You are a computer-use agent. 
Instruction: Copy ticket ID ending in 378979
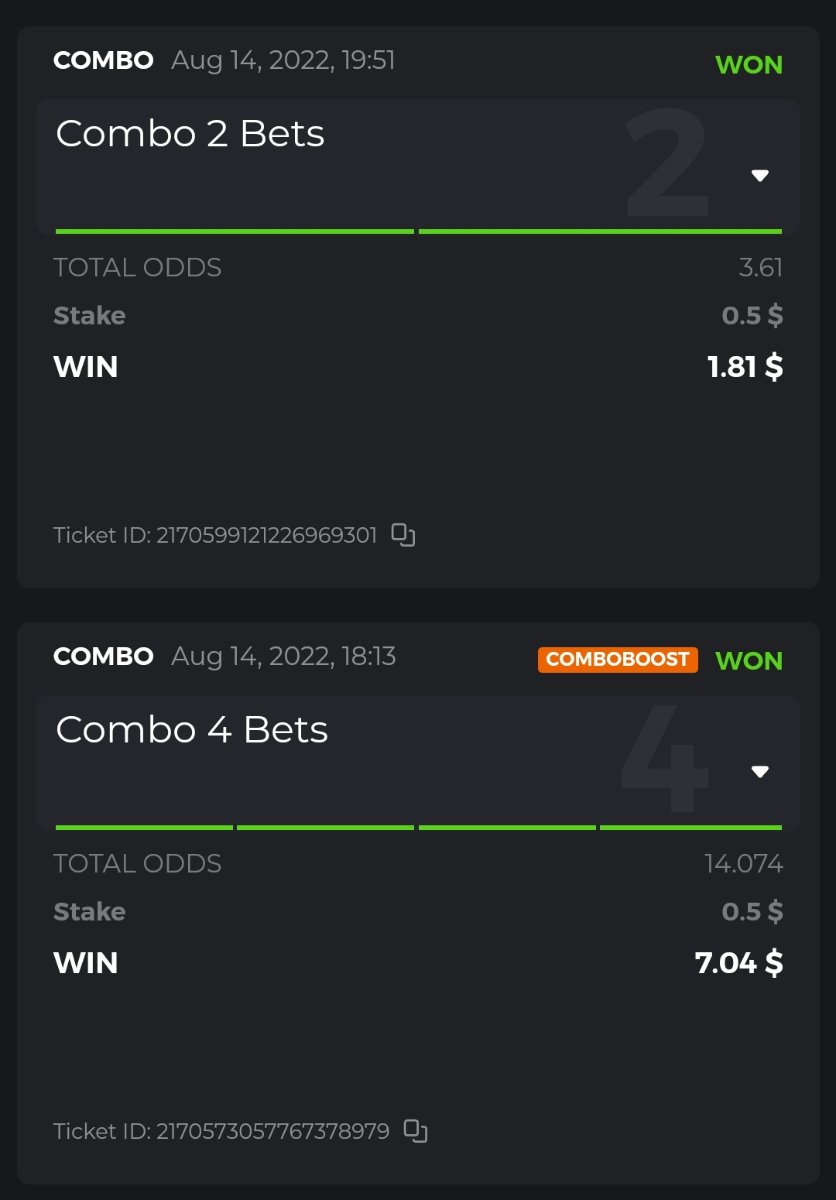[415, 1131]
